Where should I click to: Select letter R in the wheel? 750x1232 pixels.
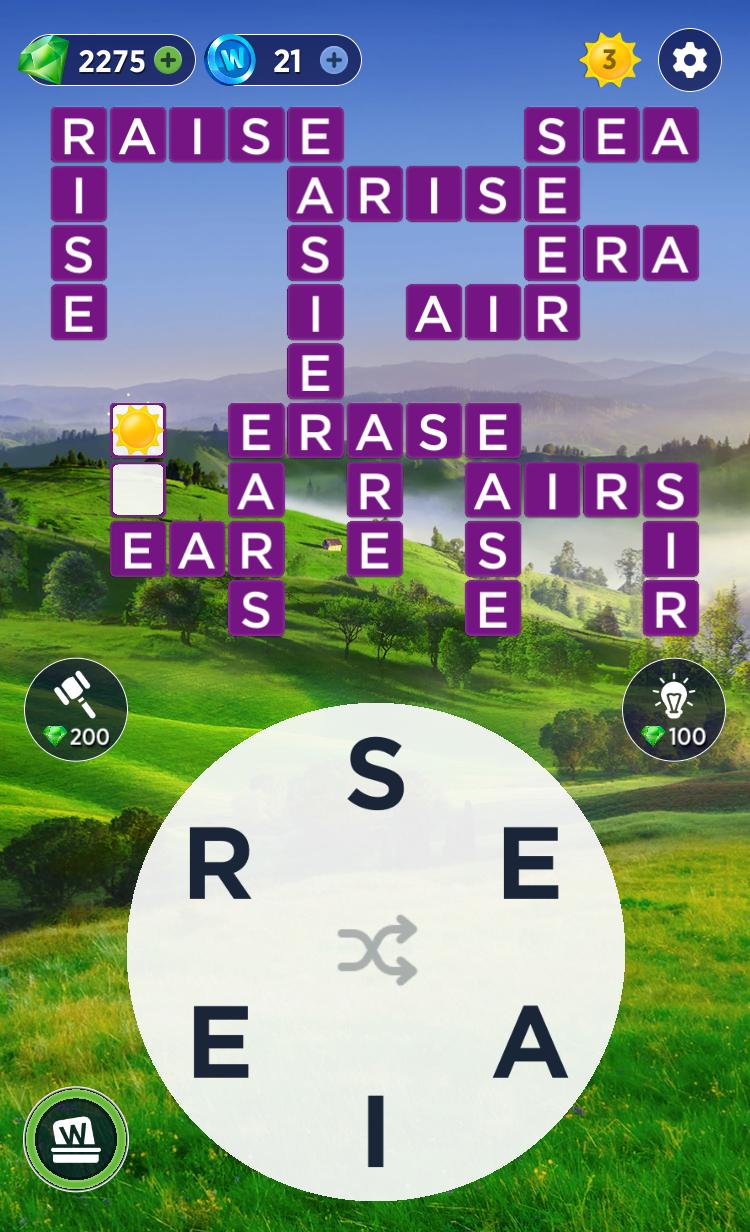tap(219, 867)
